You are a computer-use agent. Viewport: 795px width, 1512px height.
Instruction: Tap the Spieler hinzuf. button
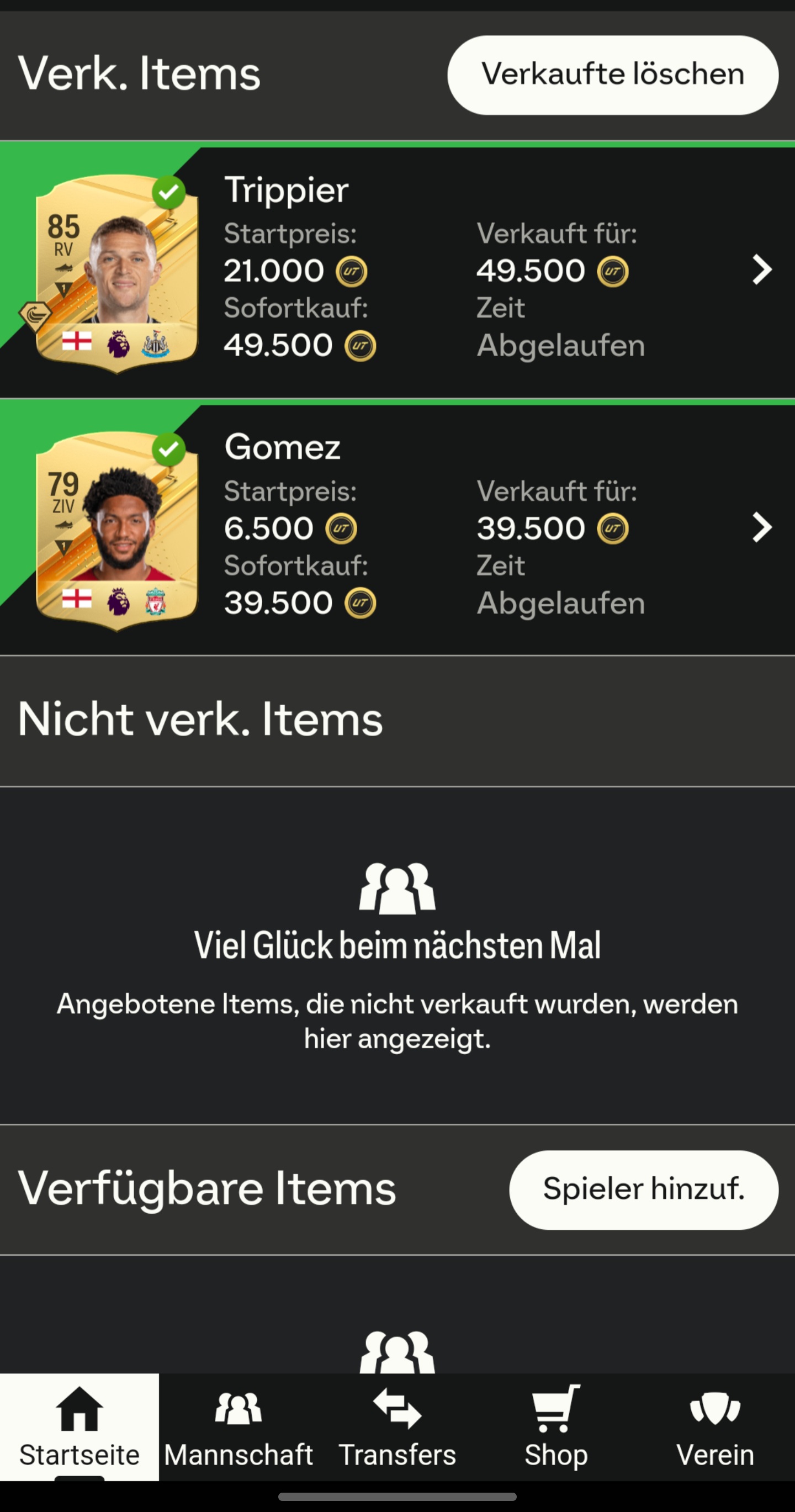[x=643, y=1189]
